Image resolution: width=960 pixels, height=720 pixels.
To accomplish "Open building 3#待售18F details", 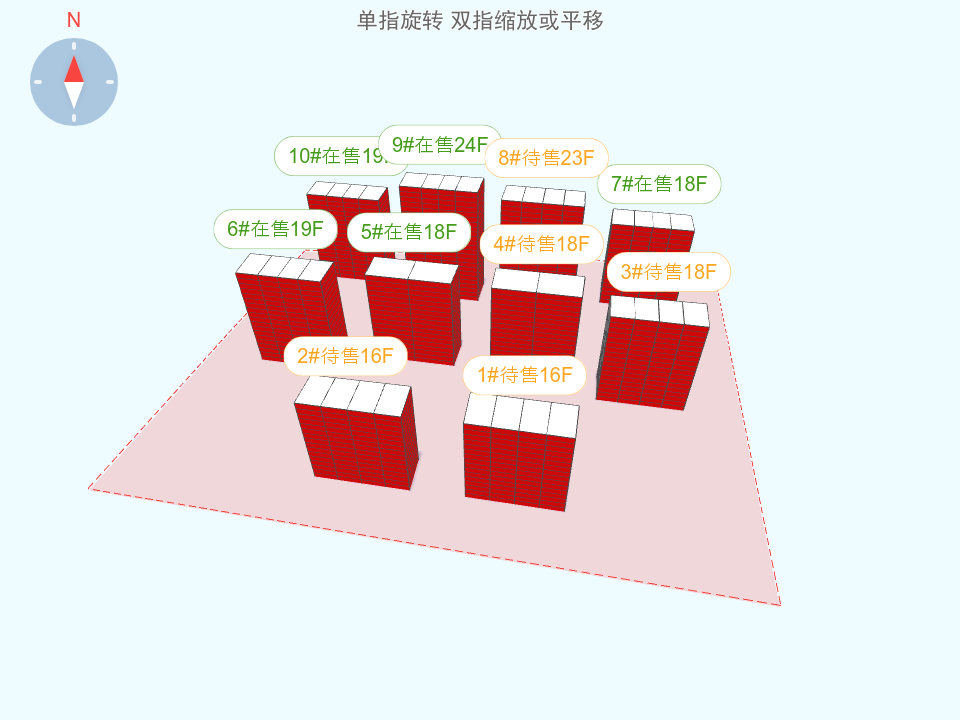I will [x=668, y=271].
